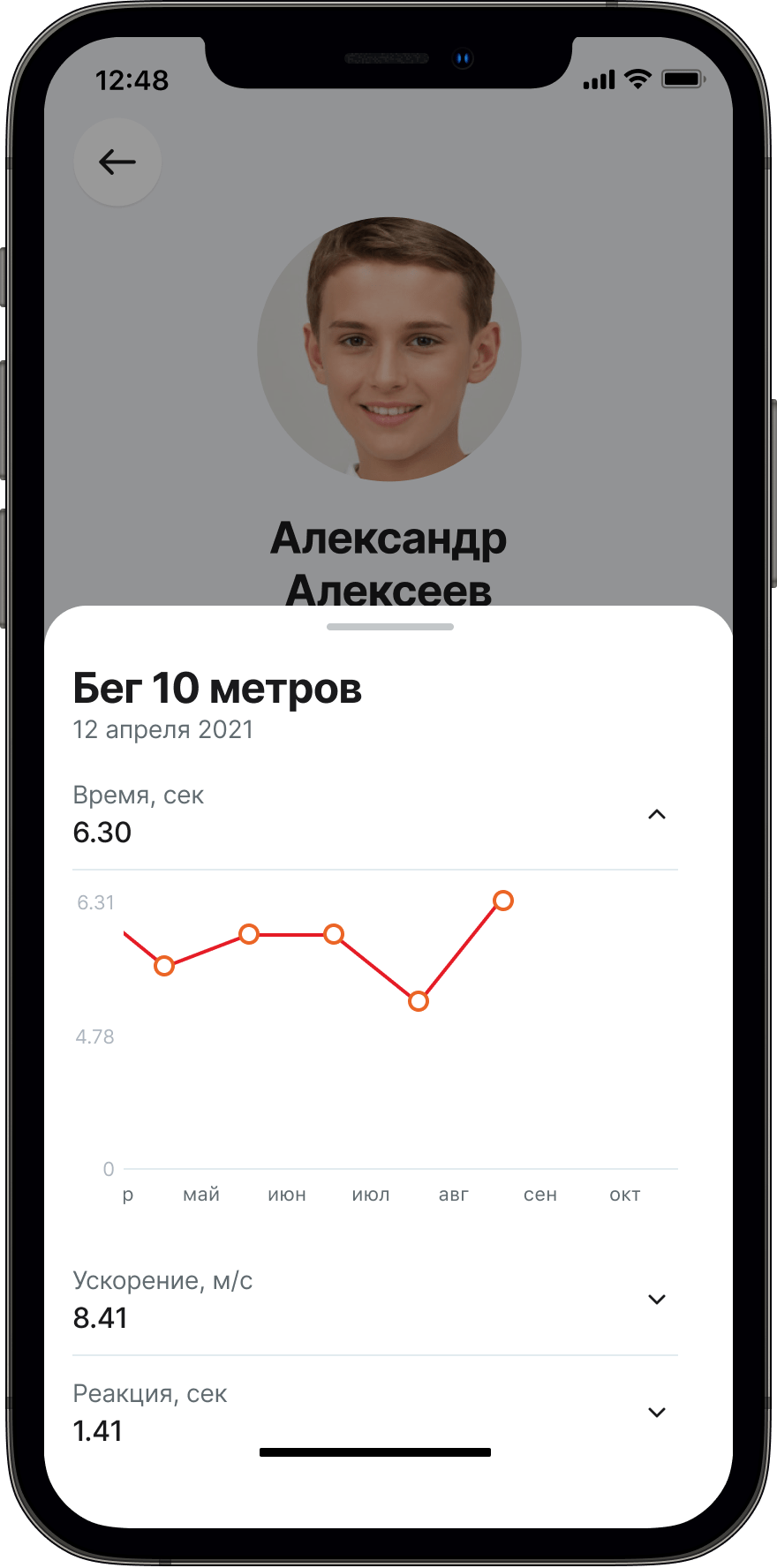Expand the Реакция, сек section
Image resolution: width=777 pixels, height=1568 pixels.
(x=656, y=1412)
